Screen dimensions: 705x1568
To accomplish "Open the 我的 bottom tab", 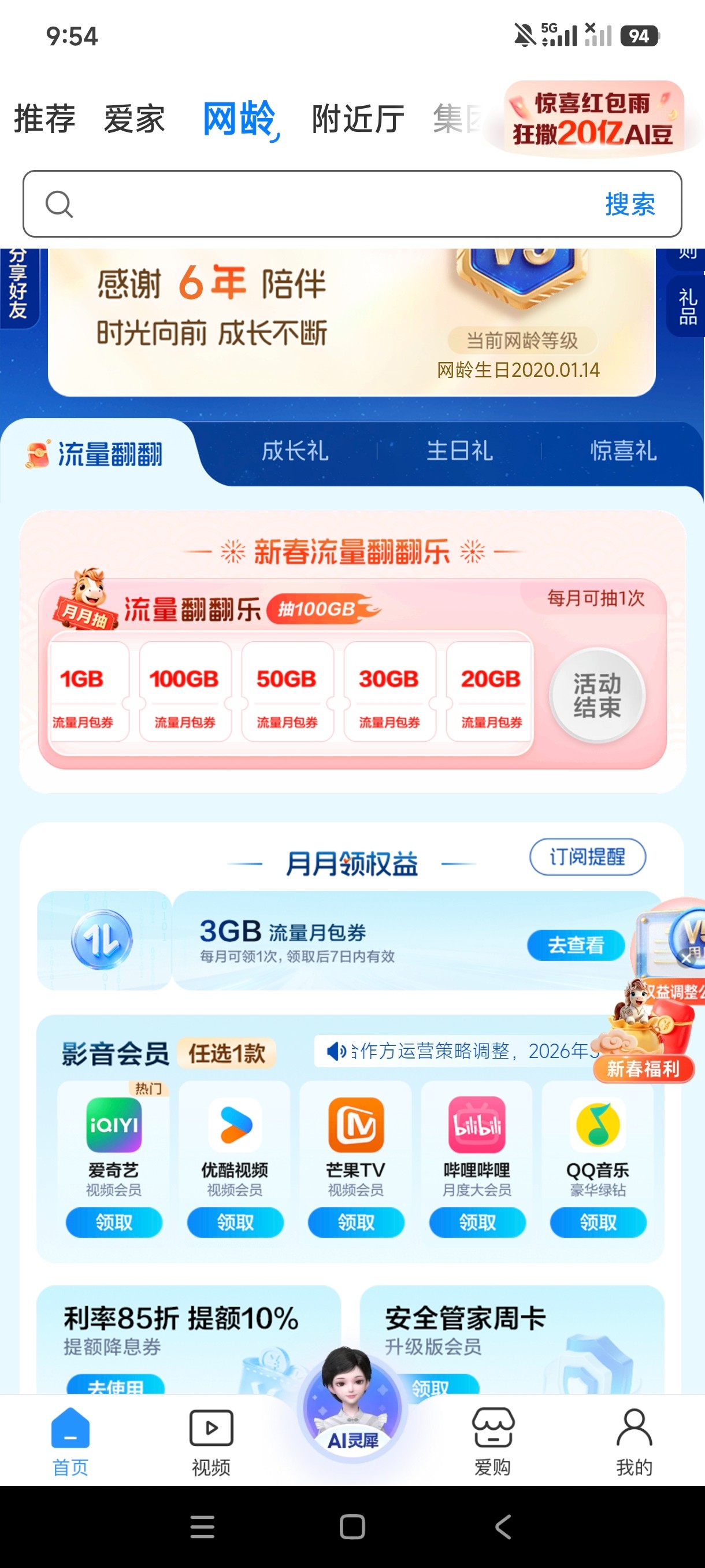I will [x=634, y=1441].
